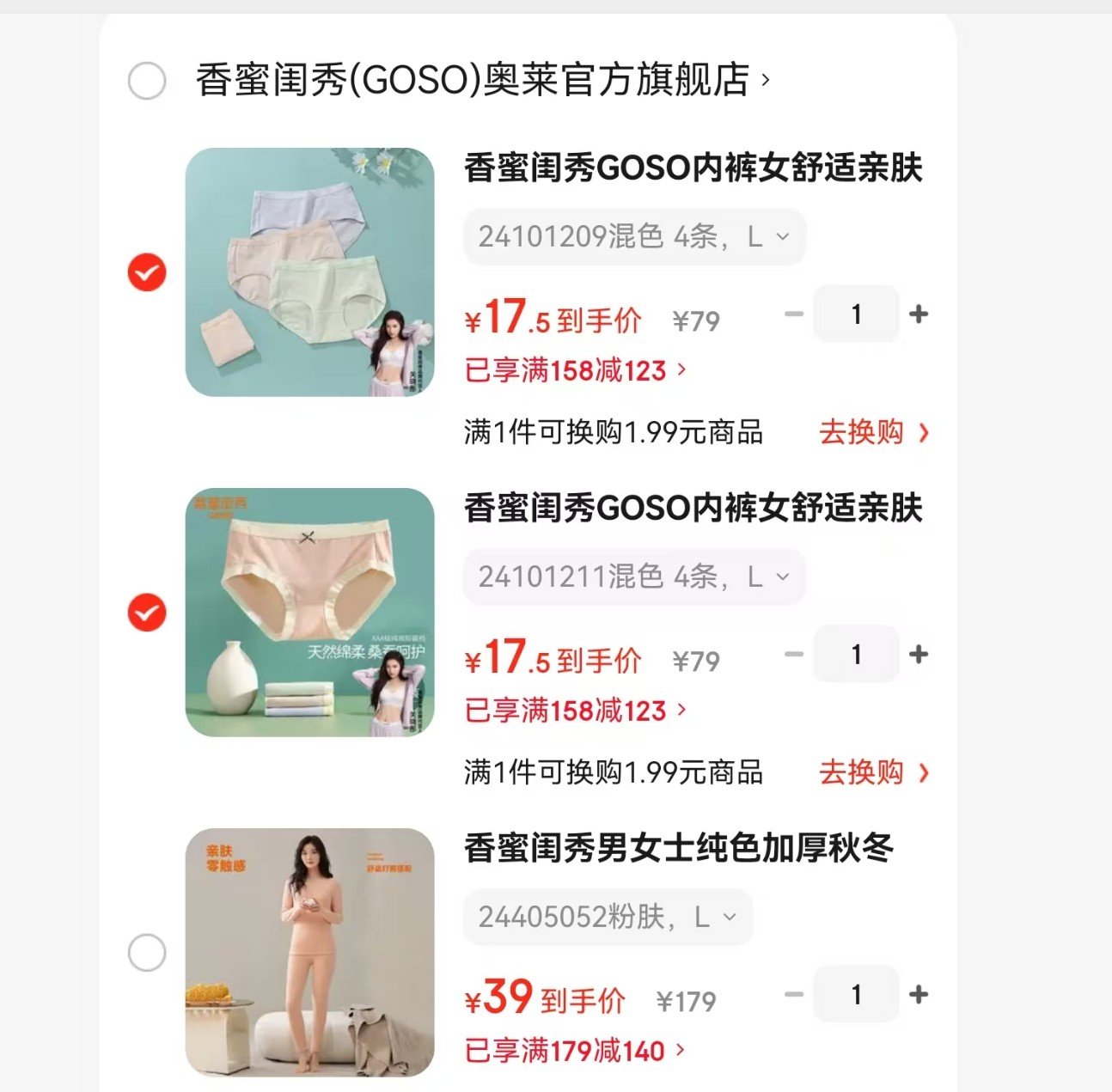Viewport: 1112px width, 1092px height.
Task: Increase quantity of the 24101209混色 item
Action: pos(918,314)
